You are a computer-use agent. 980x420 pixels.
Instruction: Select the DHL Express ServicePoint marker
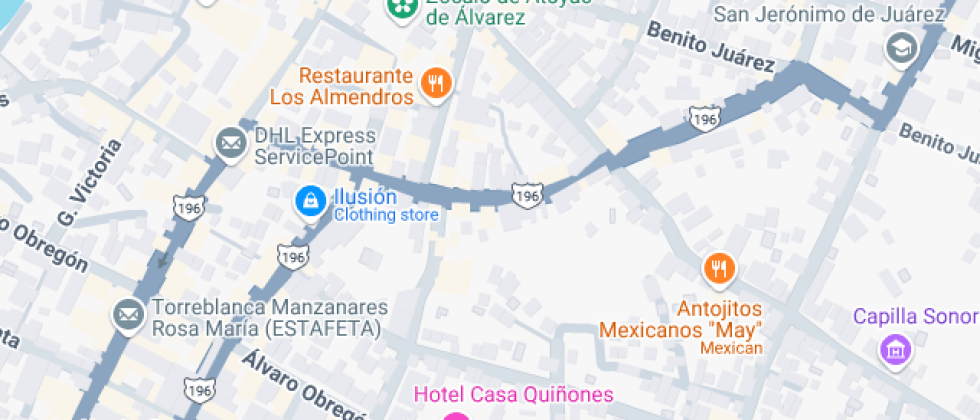pos(231,143)
